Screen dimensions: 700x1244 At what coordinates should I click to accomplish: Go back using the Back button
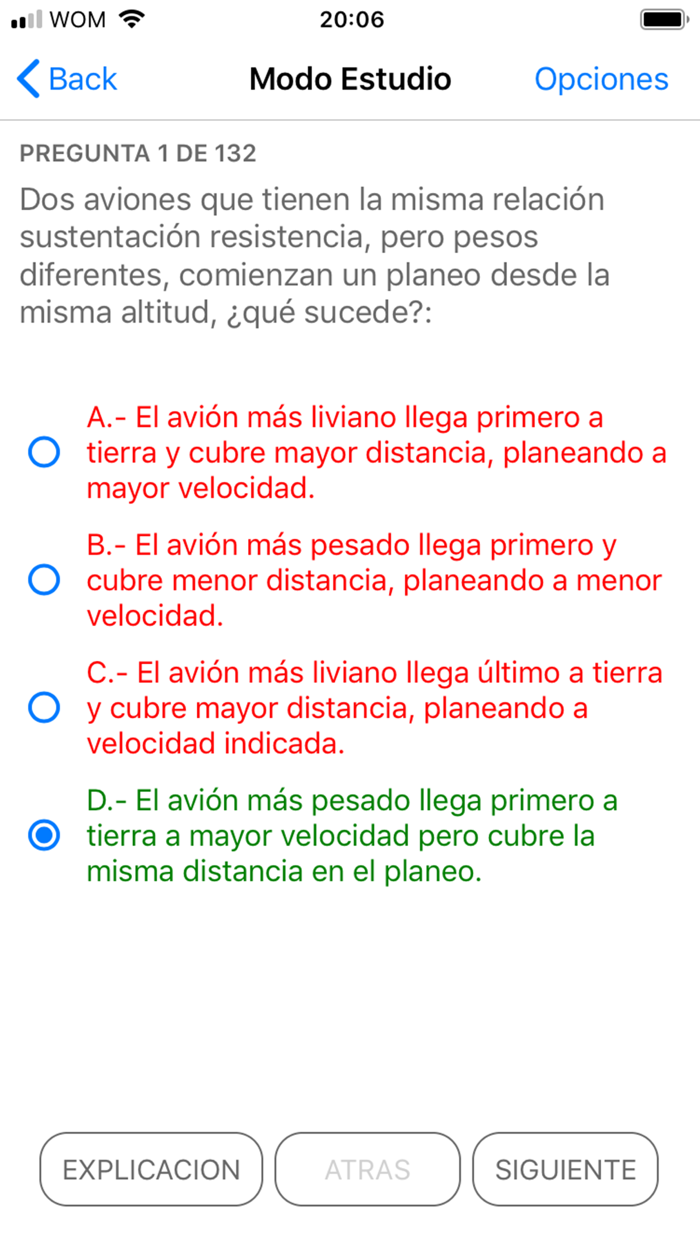[x=67, y=79]
